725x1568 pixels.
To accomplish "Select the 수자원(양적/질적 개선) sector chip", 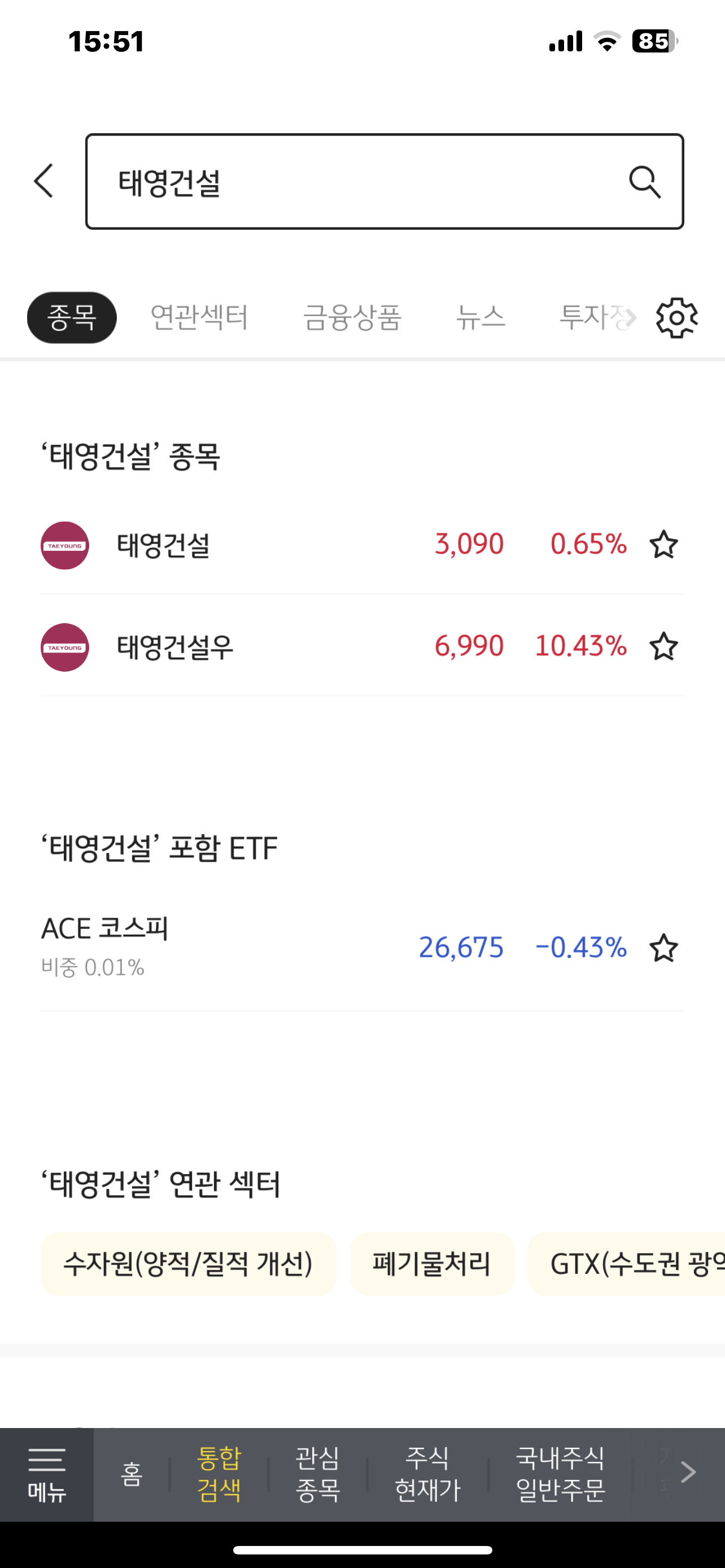I will coord(188,1264).
